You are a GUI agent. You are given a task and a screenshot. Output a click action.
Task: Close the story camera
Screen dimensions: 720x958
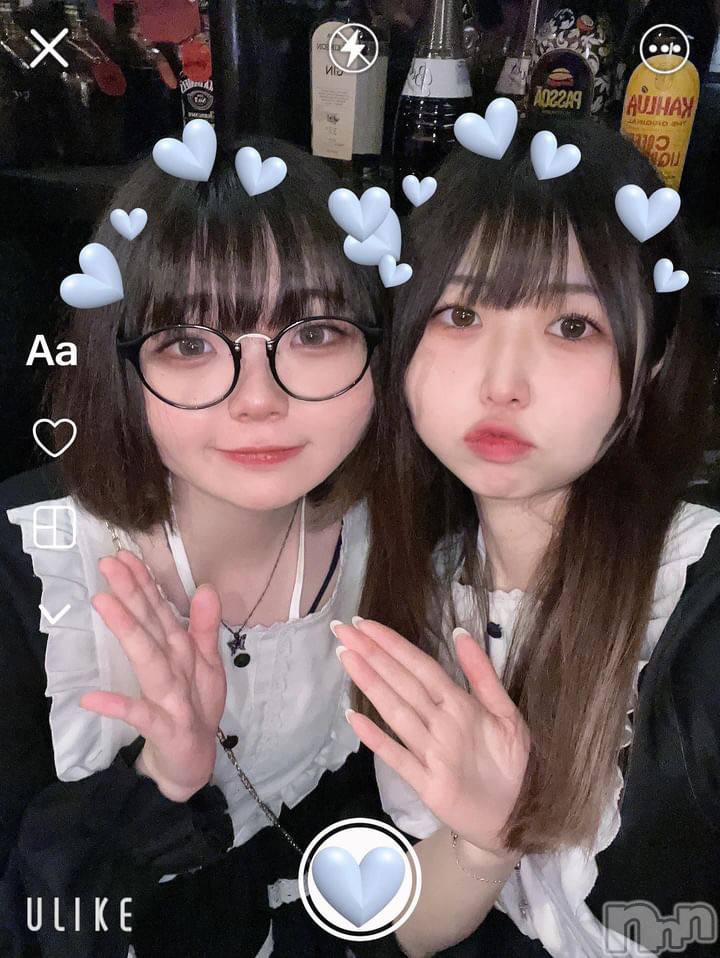49,48
